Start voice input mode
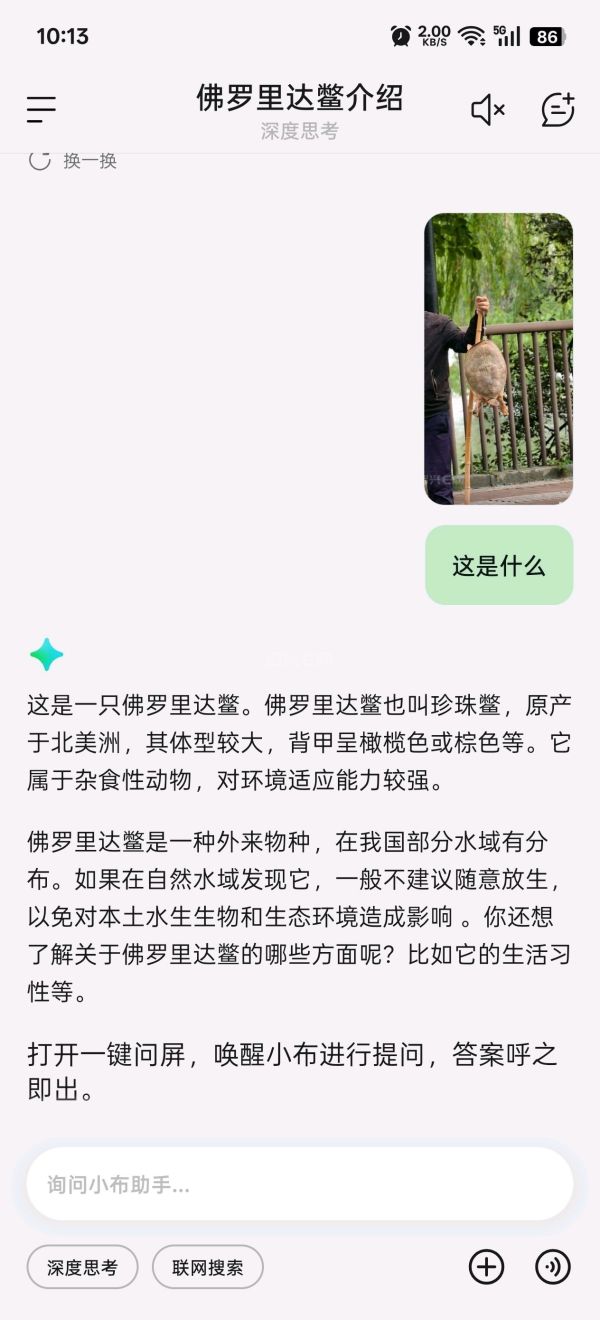 click(x=552, y=1267)
